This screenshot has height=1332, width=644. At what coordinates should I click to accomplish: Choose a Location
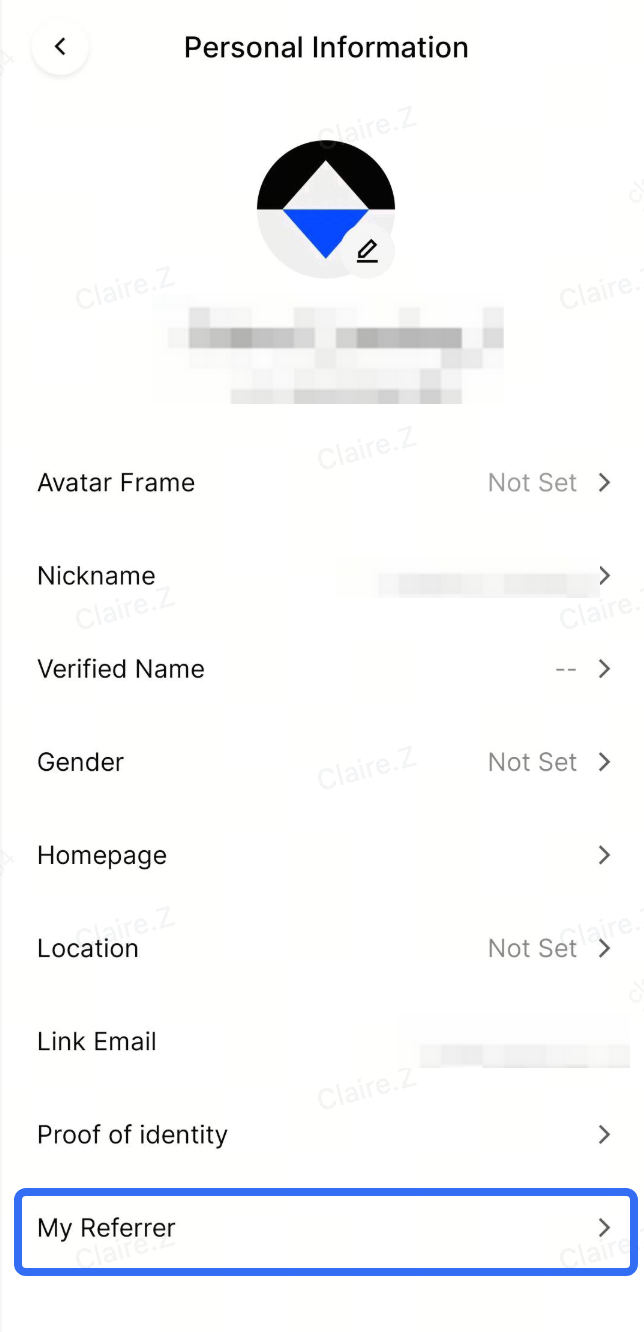click(x=322, y=948)
